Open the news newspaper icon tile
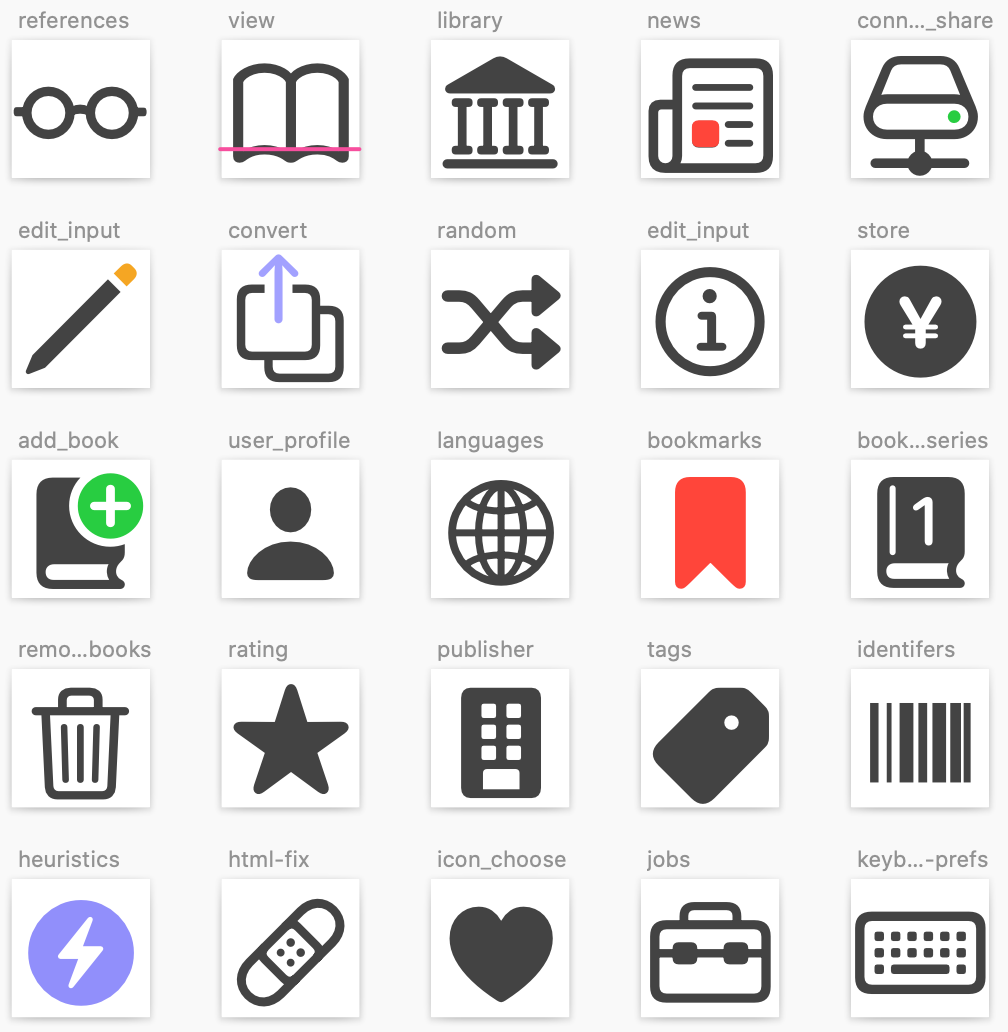Viewport: 1008px width, 1032px height. click(x=710, y=110)
